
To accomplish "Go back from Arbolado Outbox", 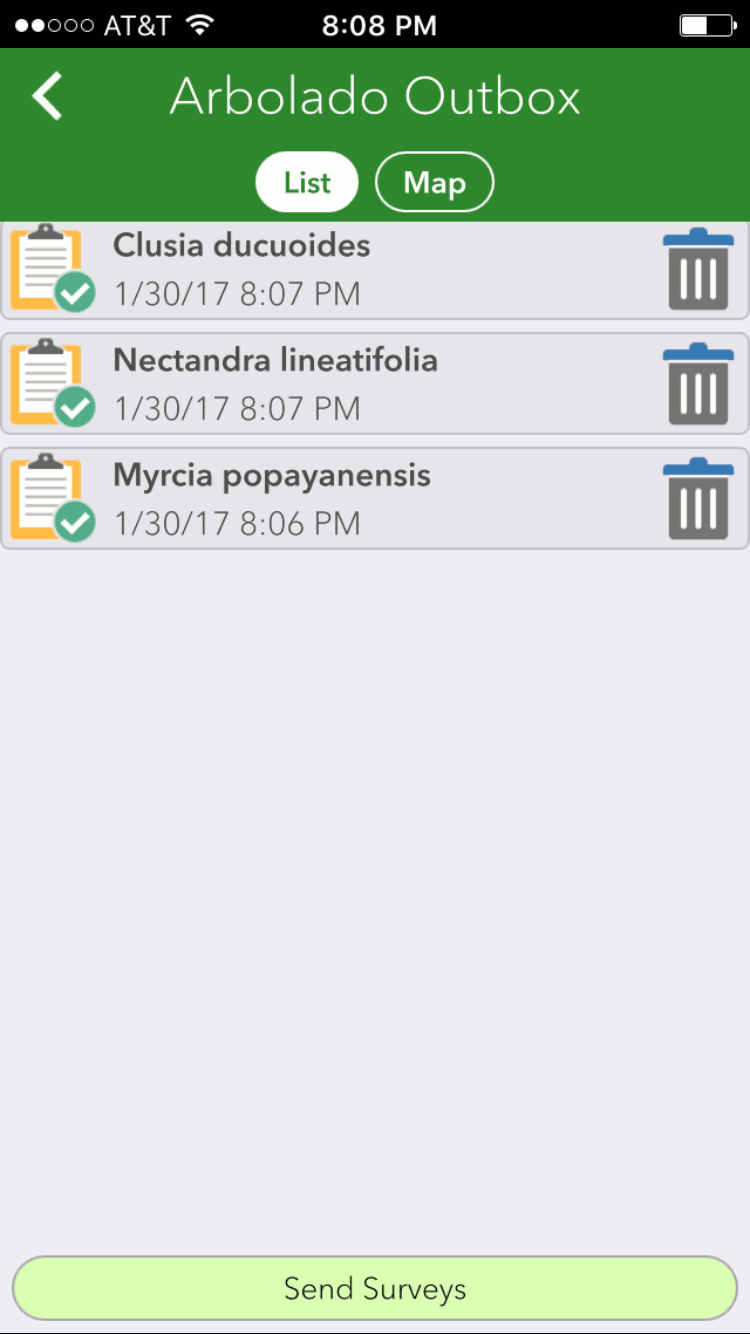I will [x=47, y=97].
